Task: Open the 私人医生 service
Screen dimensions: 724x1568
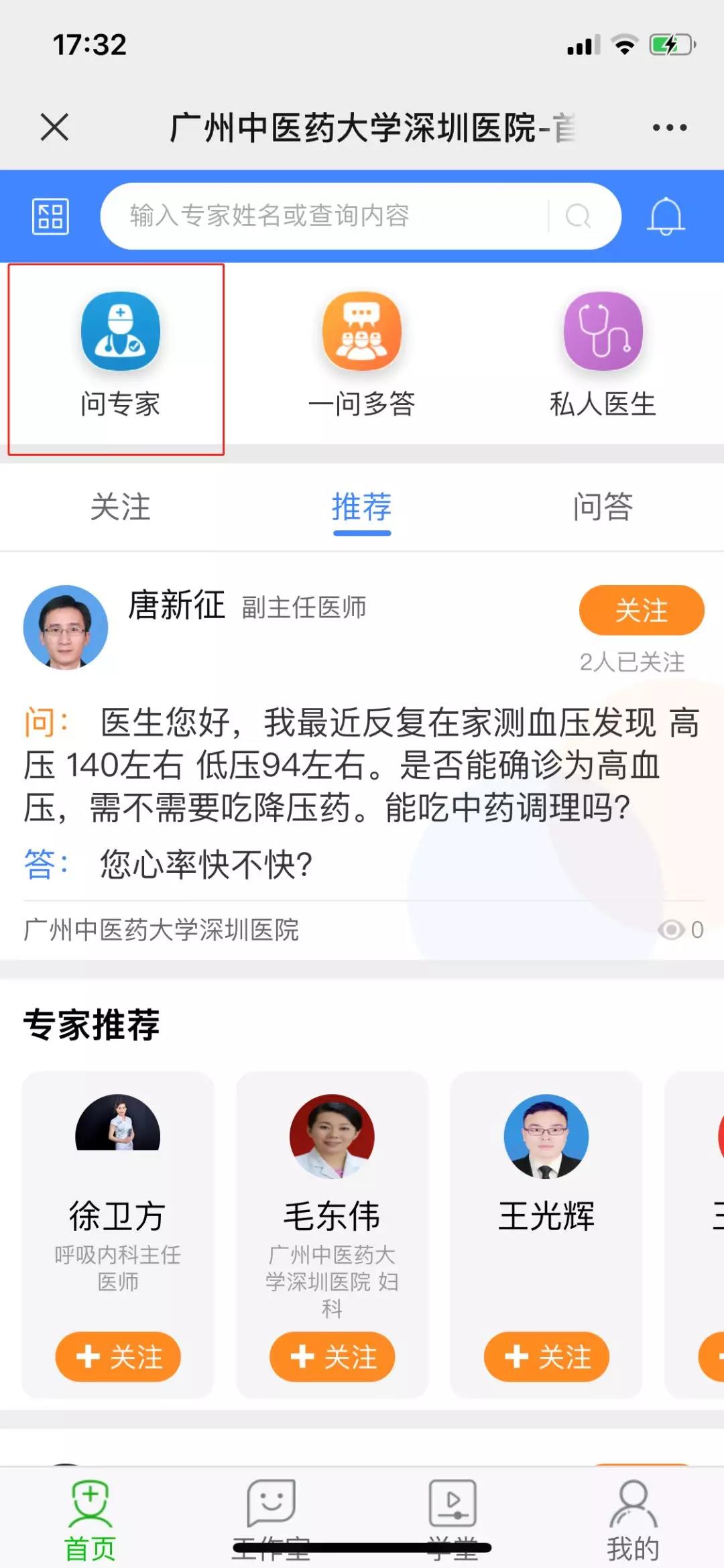Action: pos(603,355)
